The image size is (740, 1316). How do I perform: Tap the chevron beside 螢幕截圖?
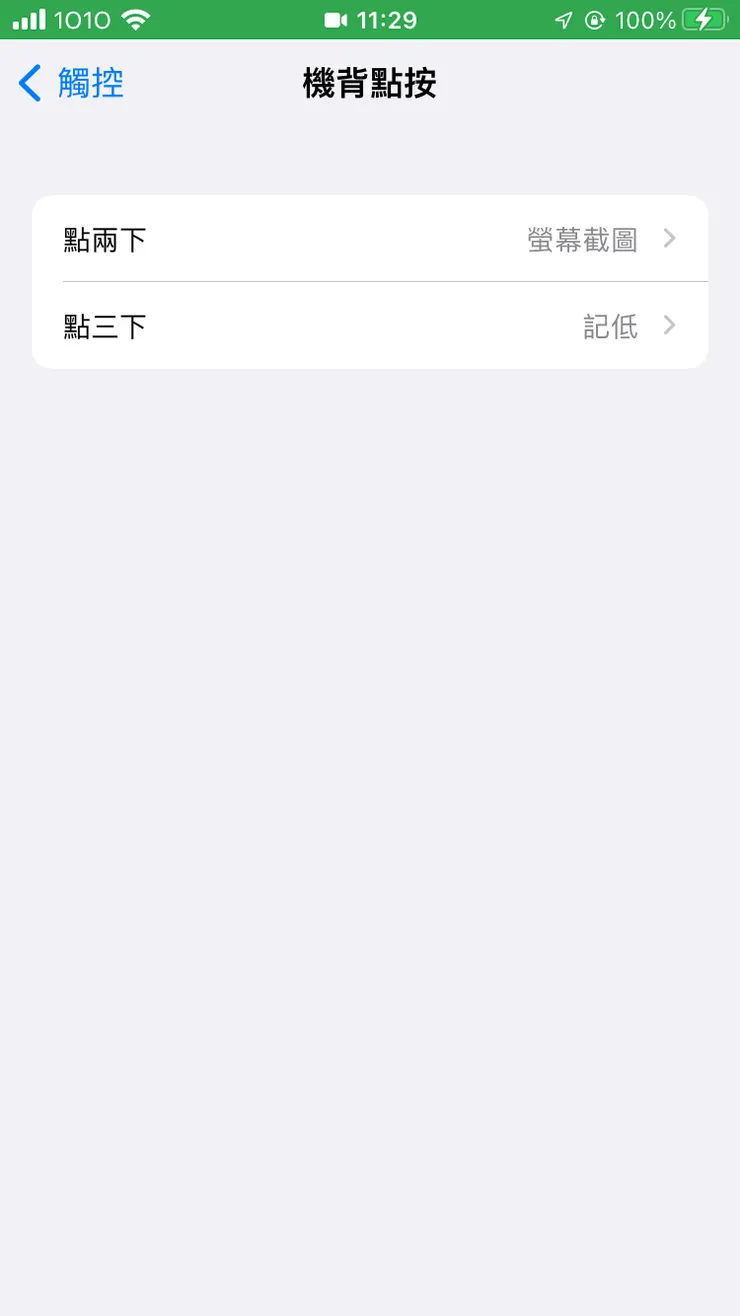(x=668, y=238)
